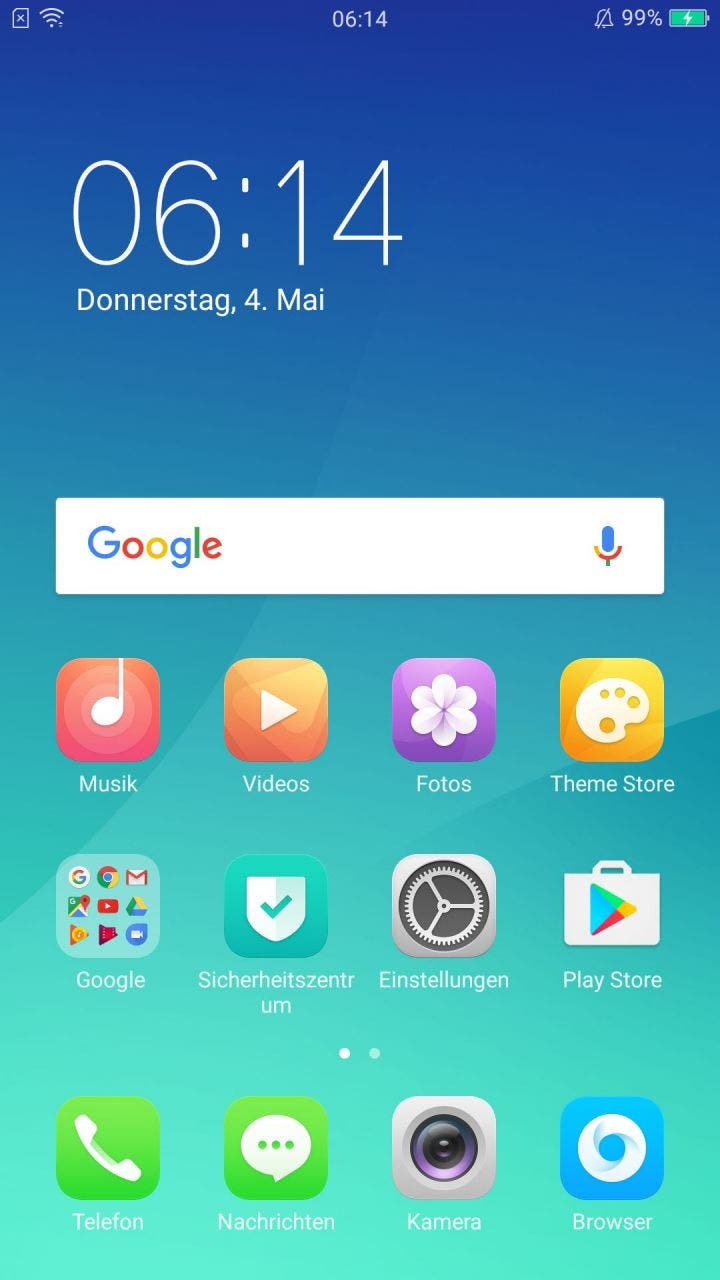Open the Theme Store

coord(612,710)
